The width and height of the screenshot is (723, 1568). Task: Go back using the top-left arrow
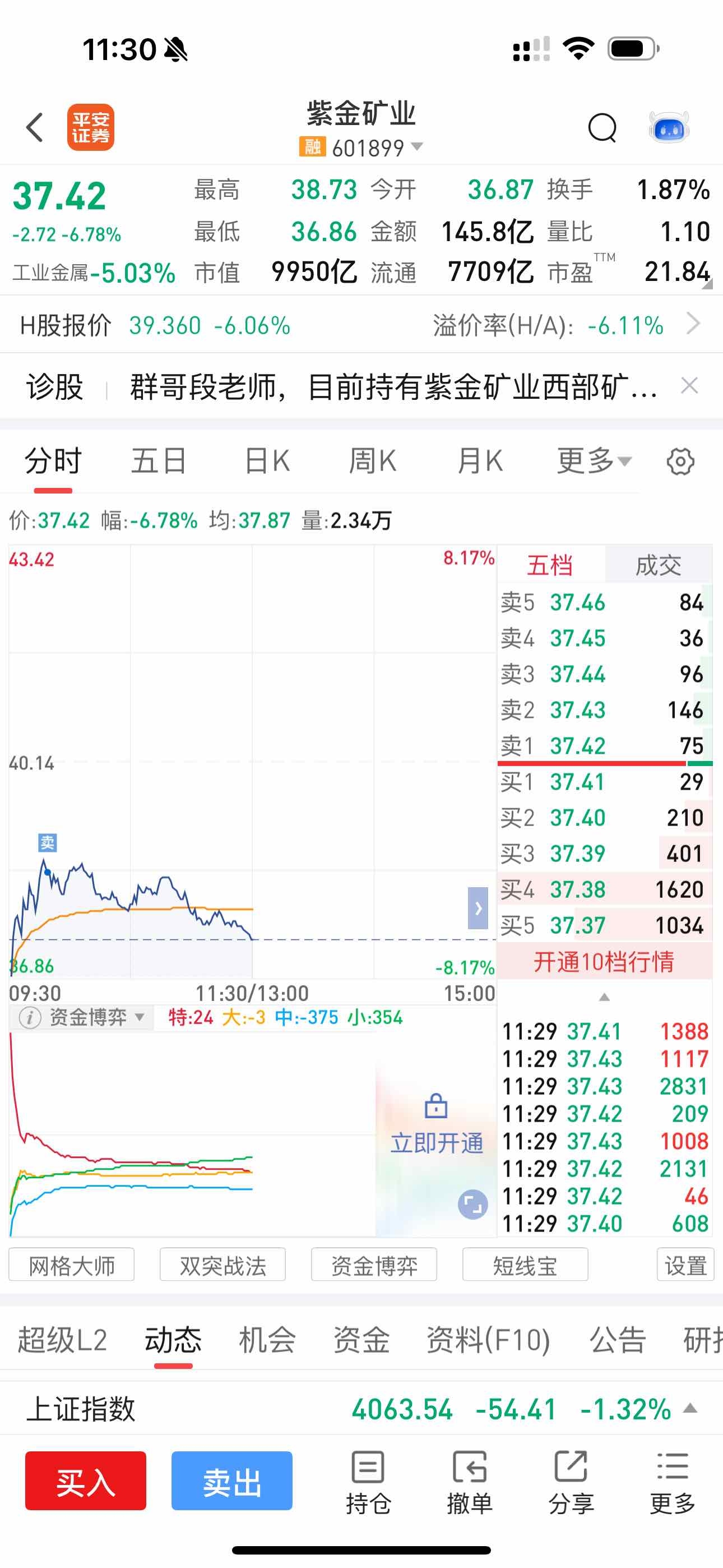click(35, 127)
